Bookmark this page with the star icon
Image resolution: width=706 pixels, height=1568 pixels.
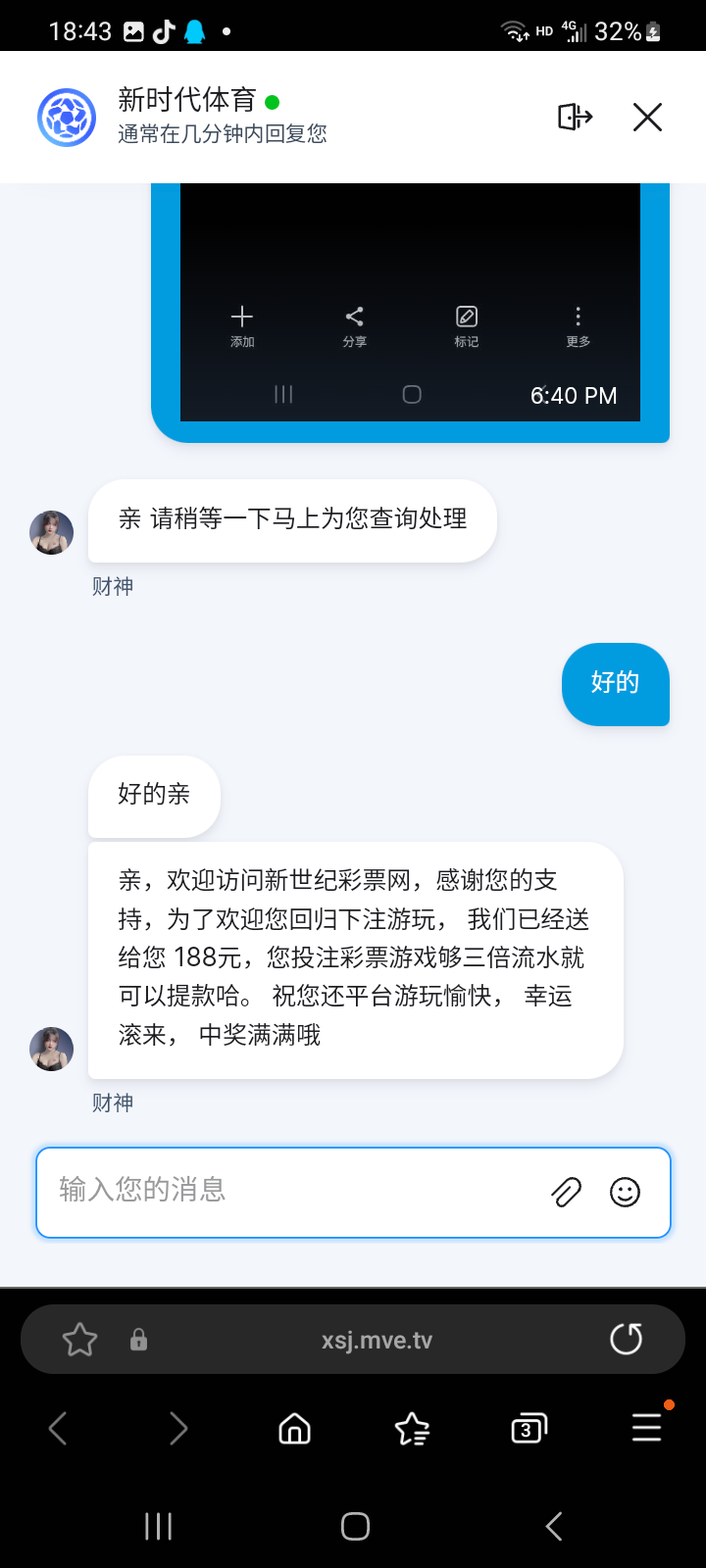(x=79, y=1340)
